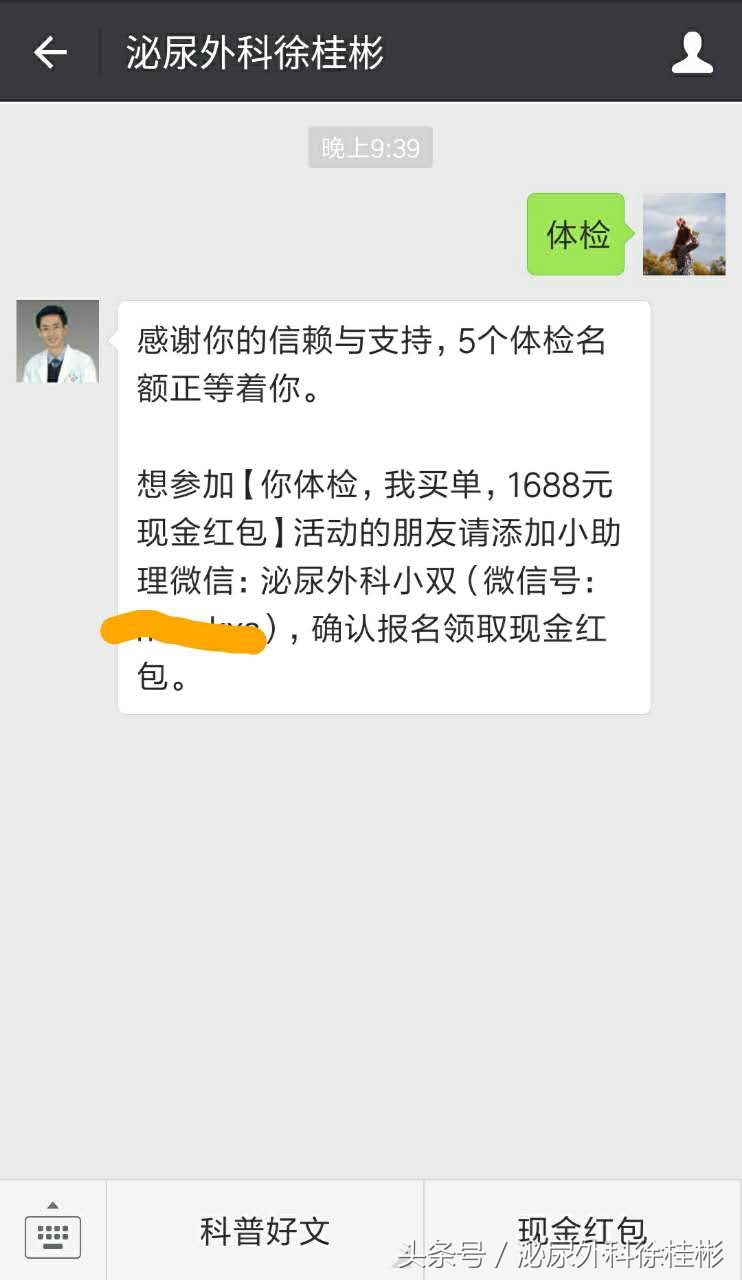
Task: Tap your own avatar beside the green bubble
Action: [x=684, y=235]
